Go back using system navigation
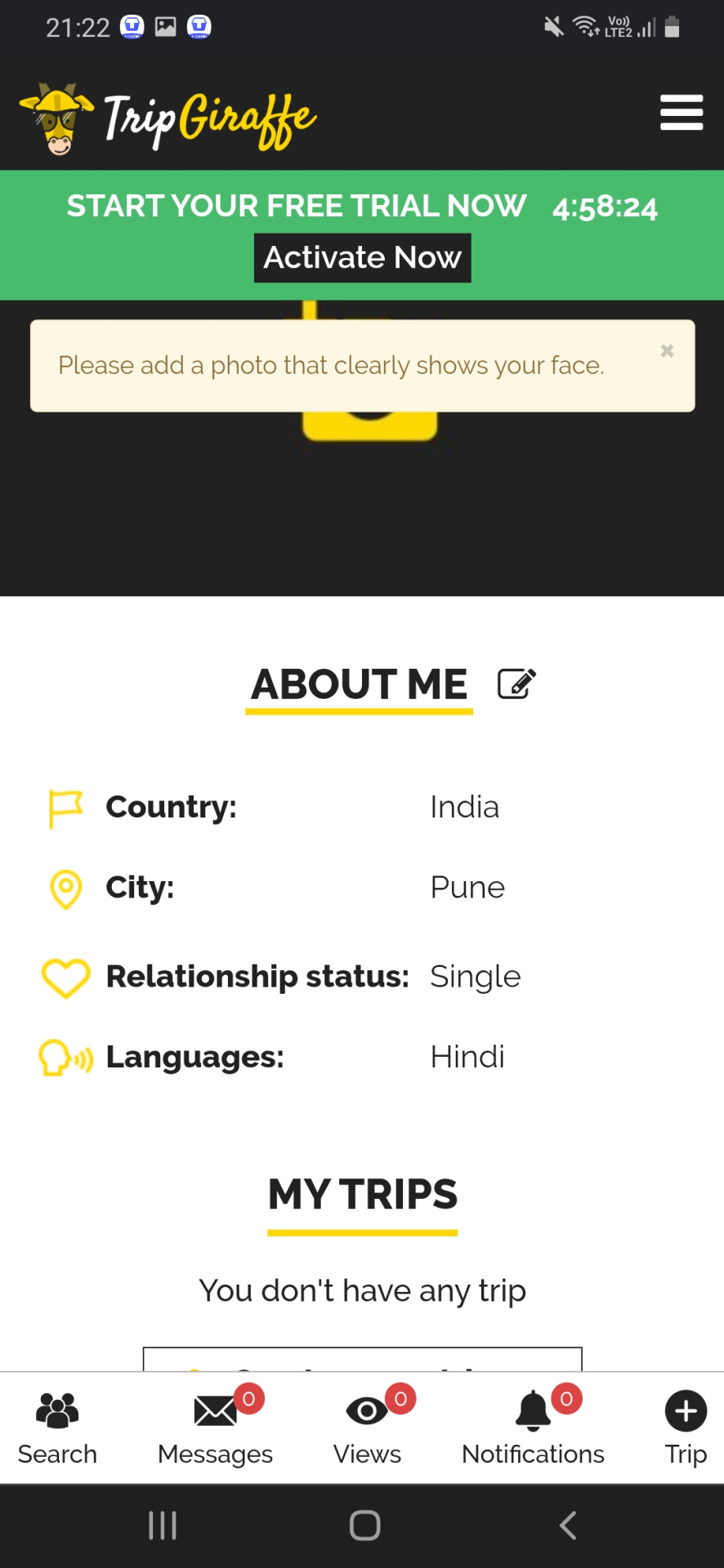Image resolution: width=724 pixels, height=1568 pixels. [568, 1525]
